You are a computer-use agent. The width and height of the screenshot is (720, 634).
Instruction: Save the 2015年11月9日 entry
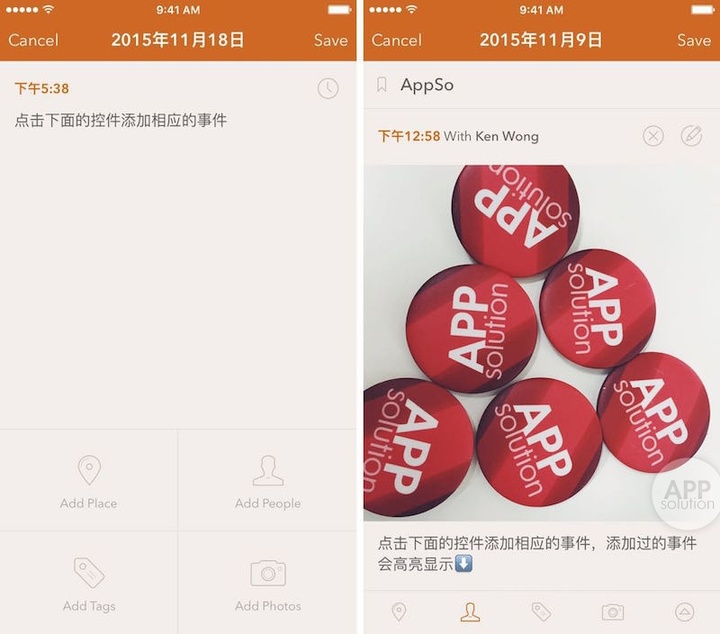click(x=693, y=40)
